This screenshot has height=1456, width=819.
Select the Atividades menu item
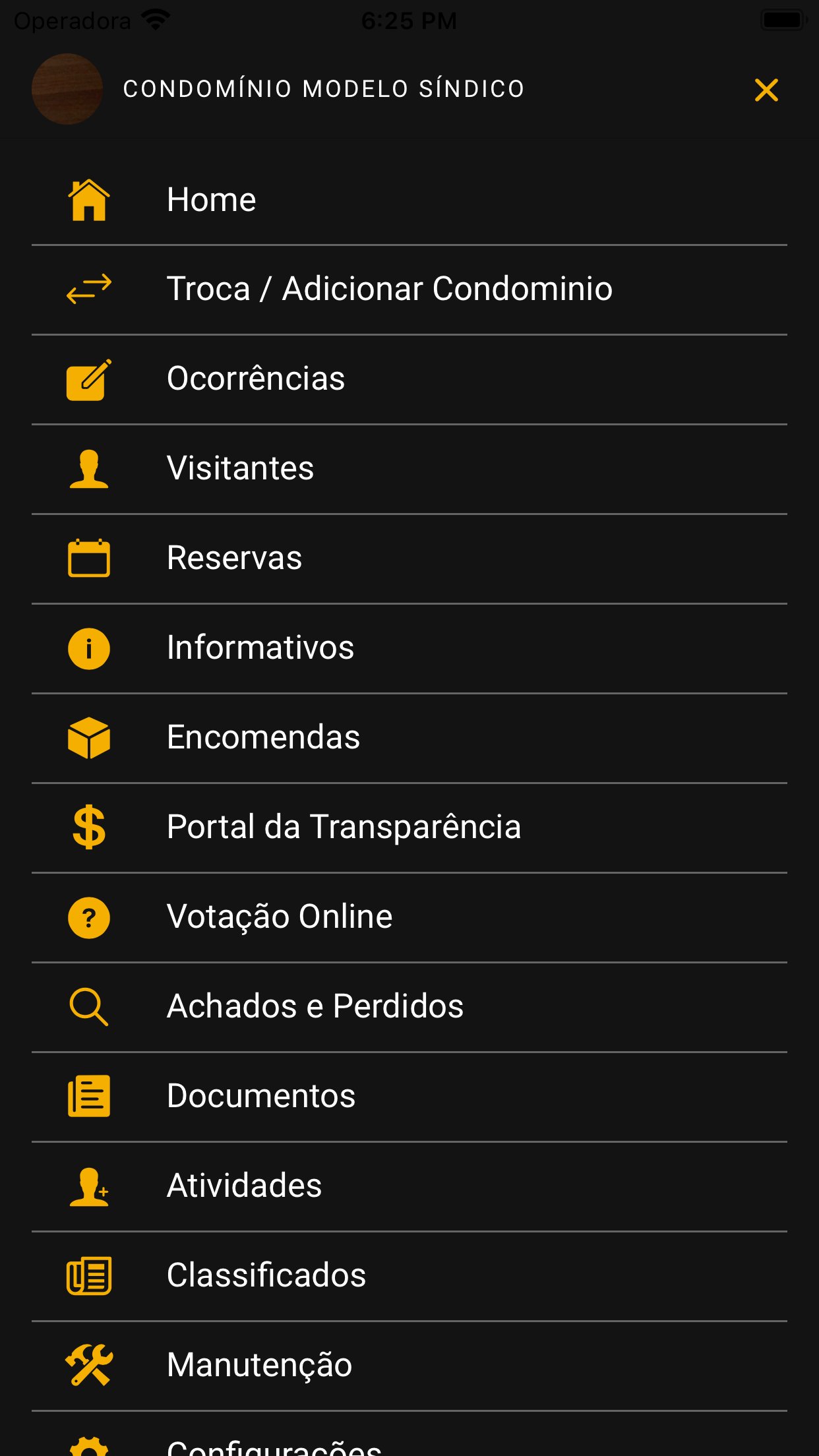click(x=244, y=1186)
